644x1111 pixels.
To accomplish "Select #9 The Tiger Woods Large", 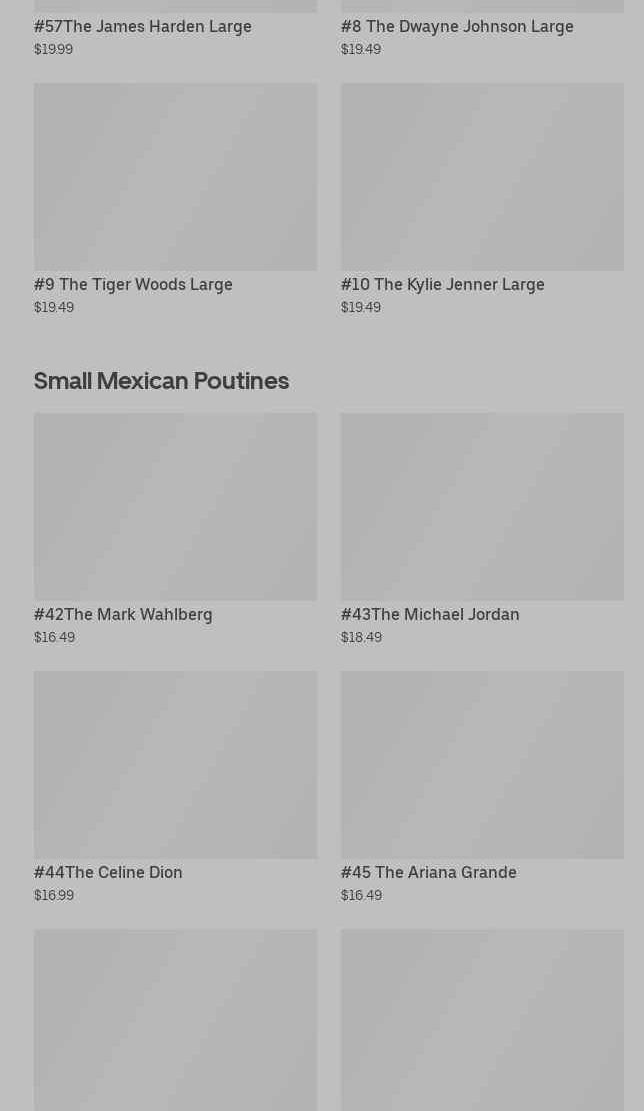I will [x=175, y=198].
